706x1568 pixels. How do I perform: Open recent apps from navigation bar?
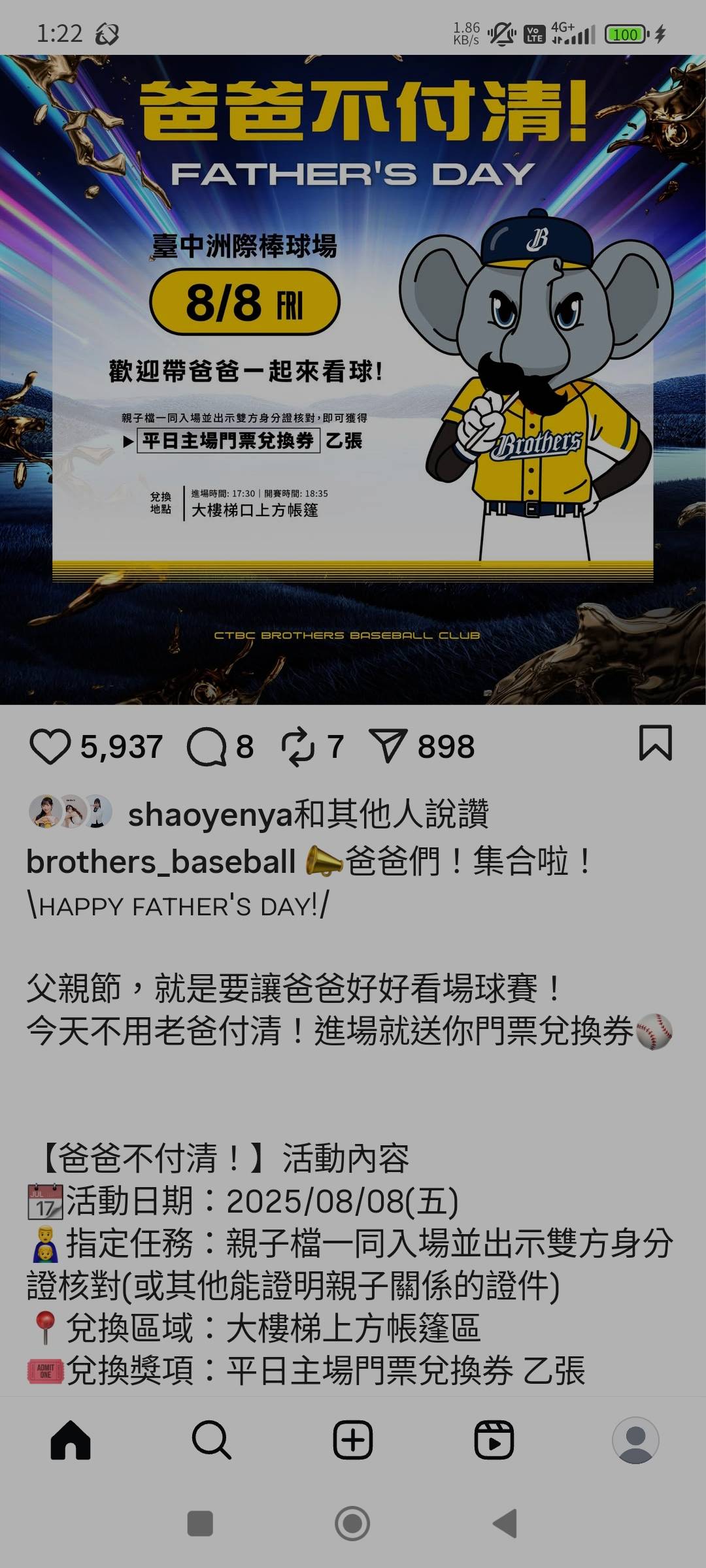click(x=200, y=1524)
